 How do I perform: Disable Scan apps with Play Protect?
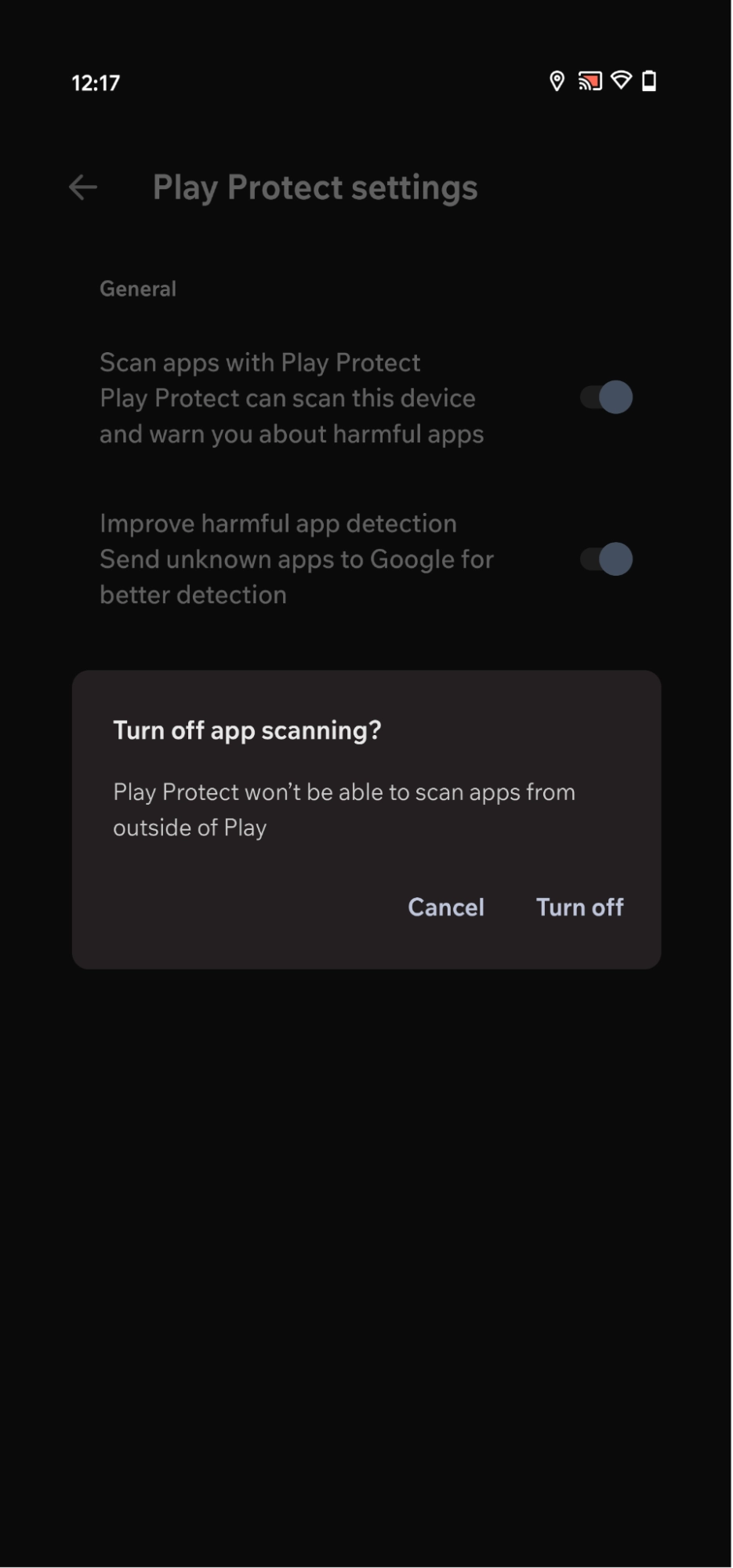607,398
